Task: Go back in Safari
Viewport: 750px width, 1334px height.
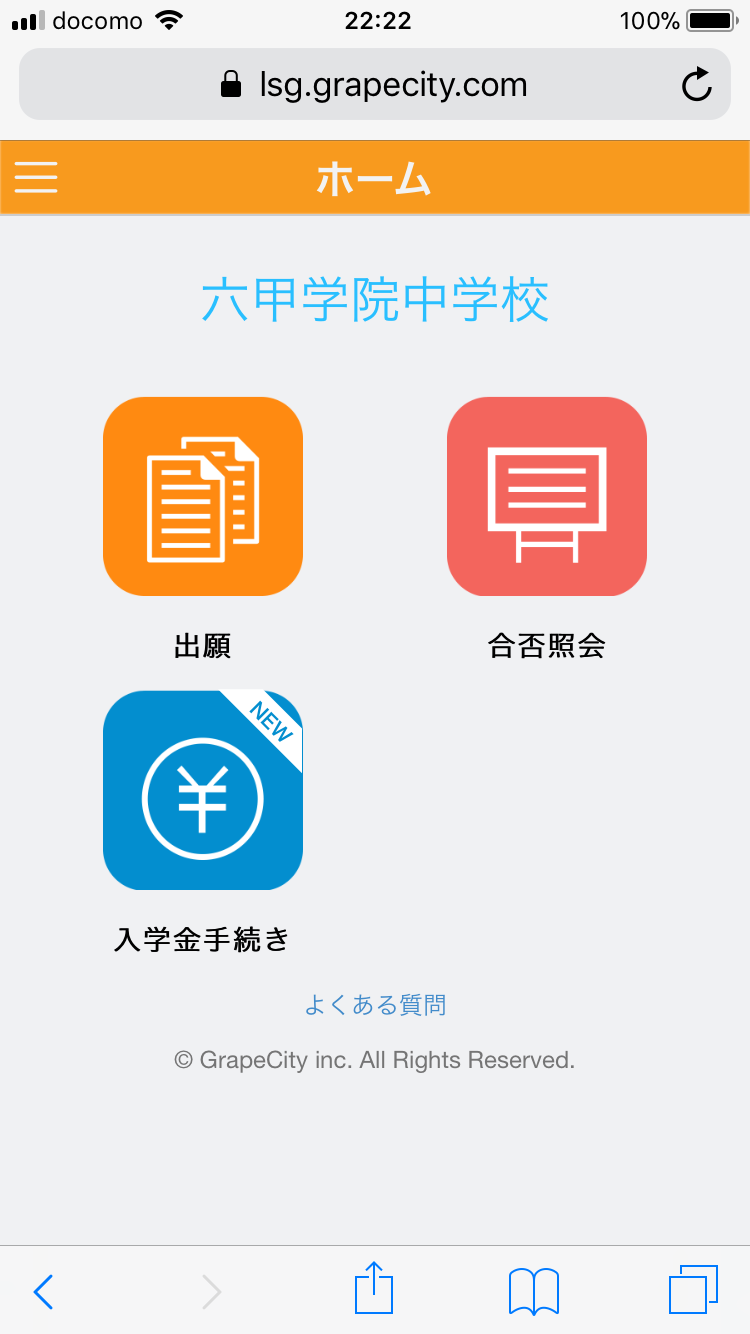Action: click(43, 1292)
